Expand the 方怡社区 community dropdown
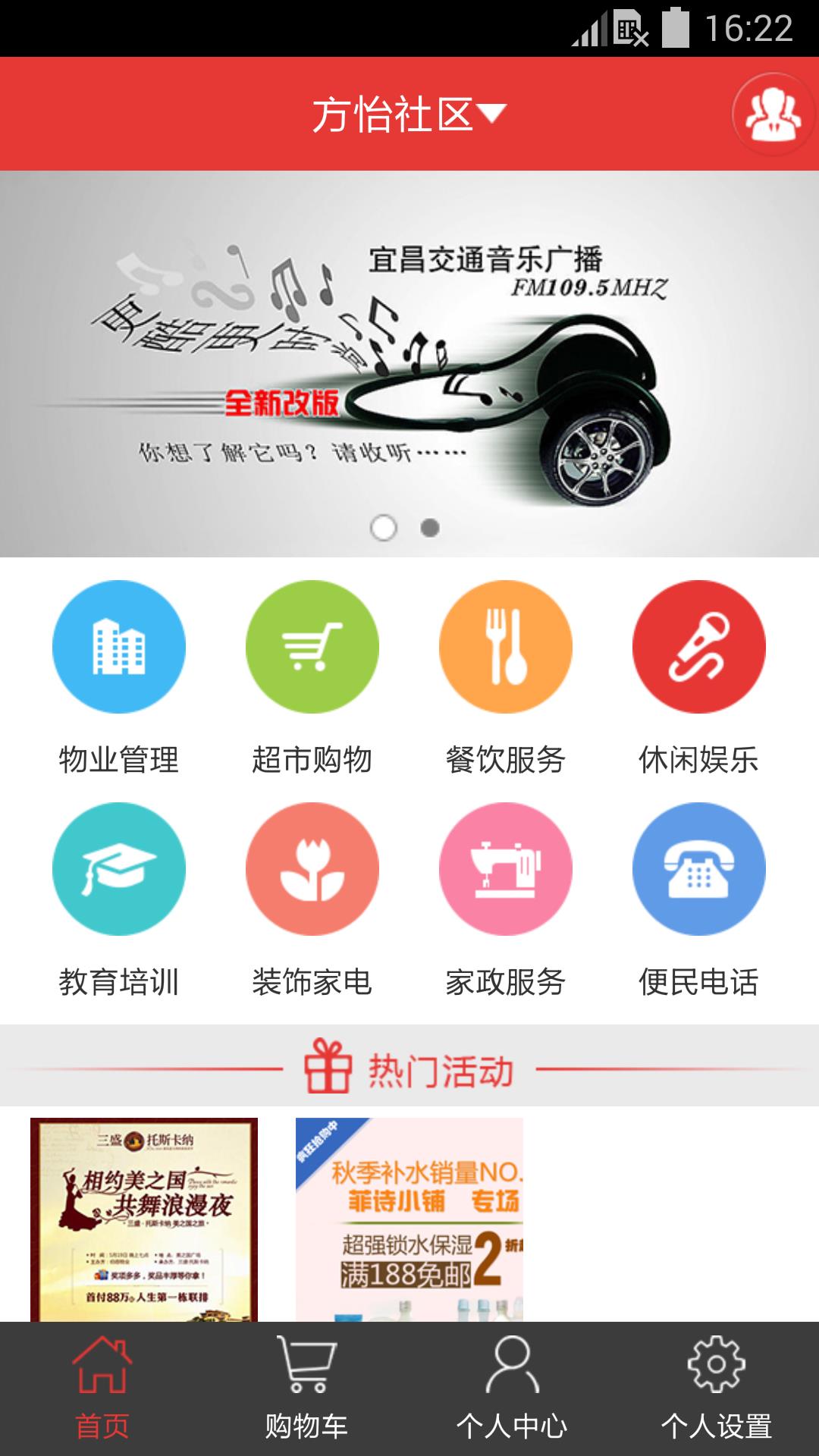 coord(409,115)
